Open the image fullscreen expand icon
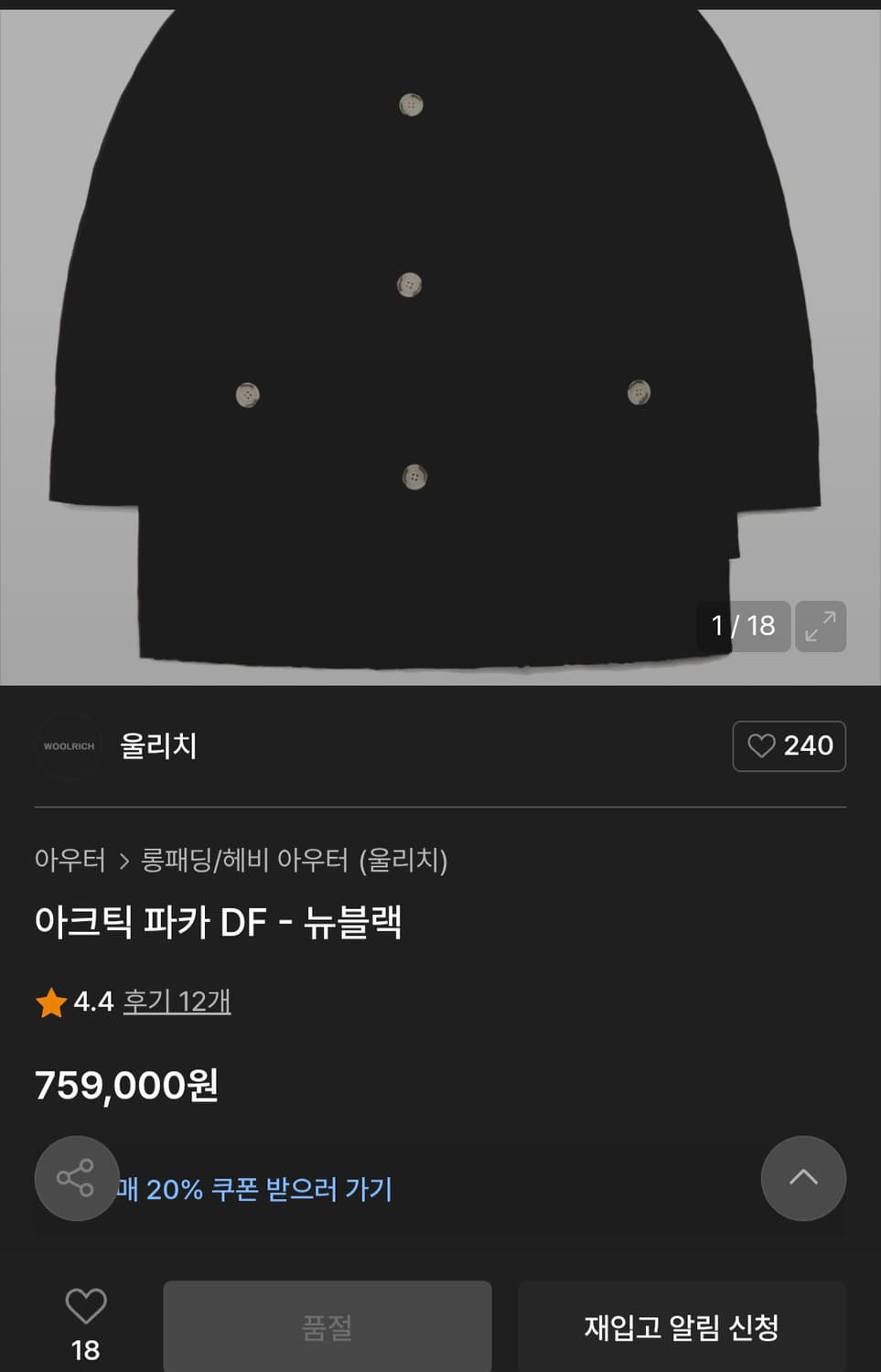The width and height of the screenshot is (881, 1372). click(x=822, y=627)
